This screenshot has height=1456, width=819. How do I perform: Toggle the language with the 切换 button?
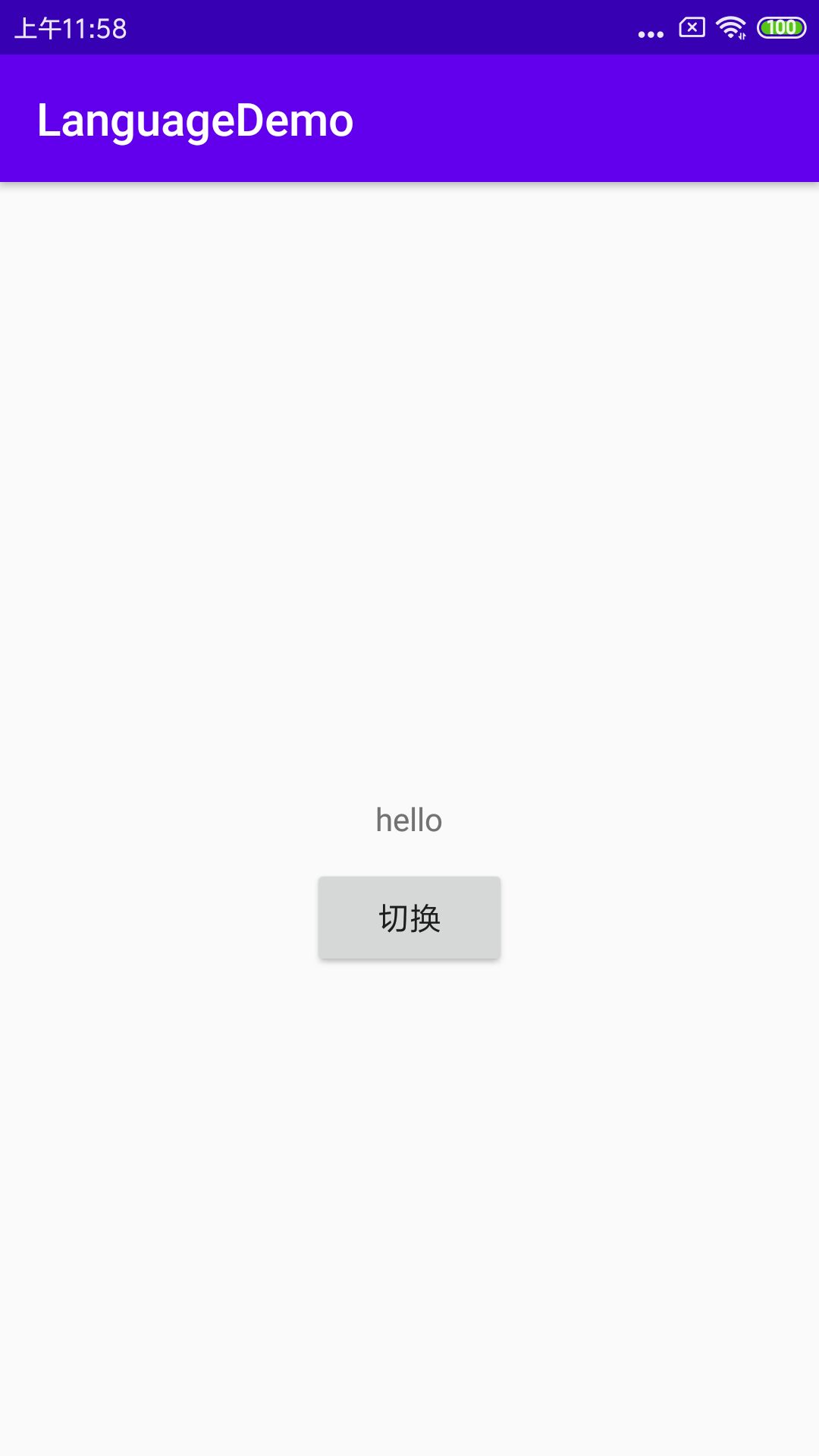pos(409,917)
